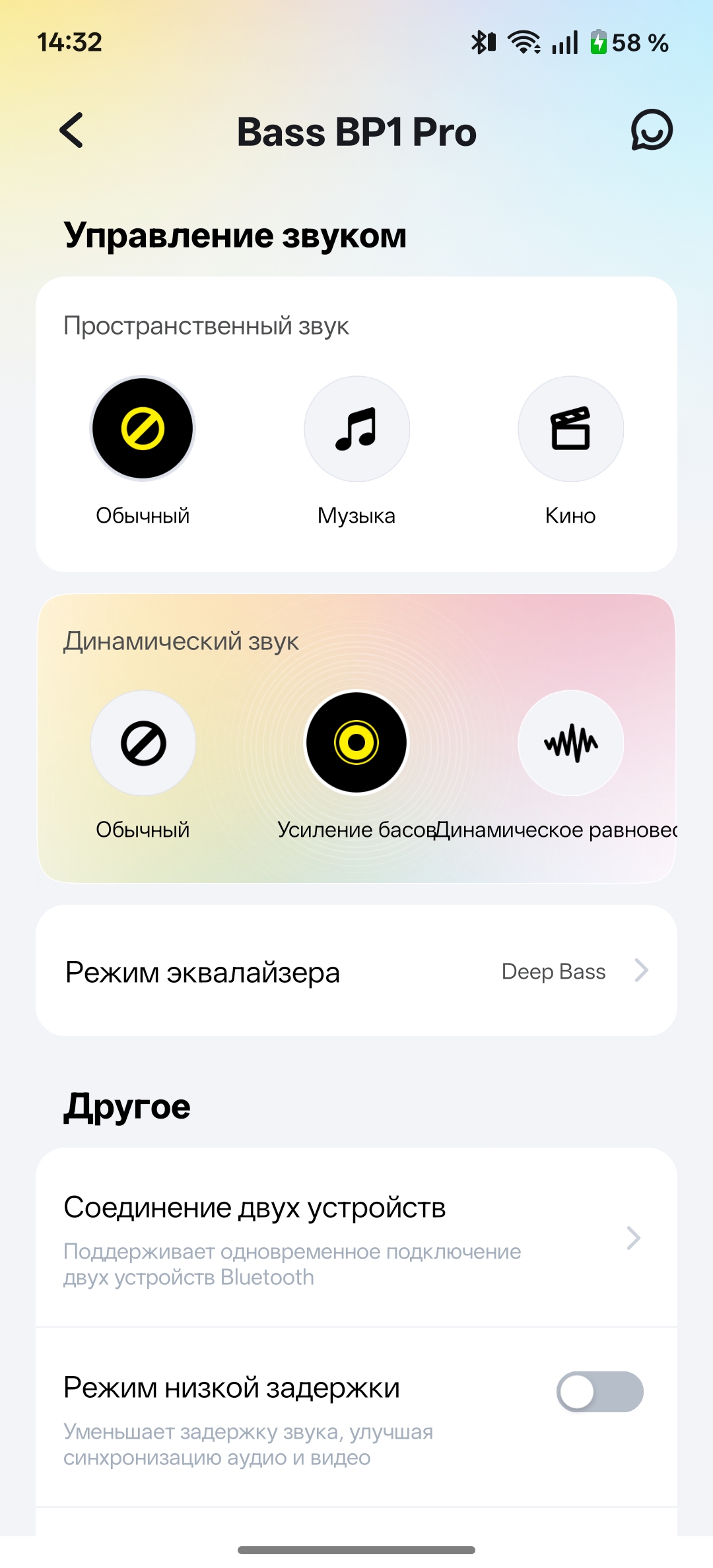The height and width of the screenshot is (1568, 713).
Task: Choose Музыка spatial sound mode
Action: click(356, 429)
